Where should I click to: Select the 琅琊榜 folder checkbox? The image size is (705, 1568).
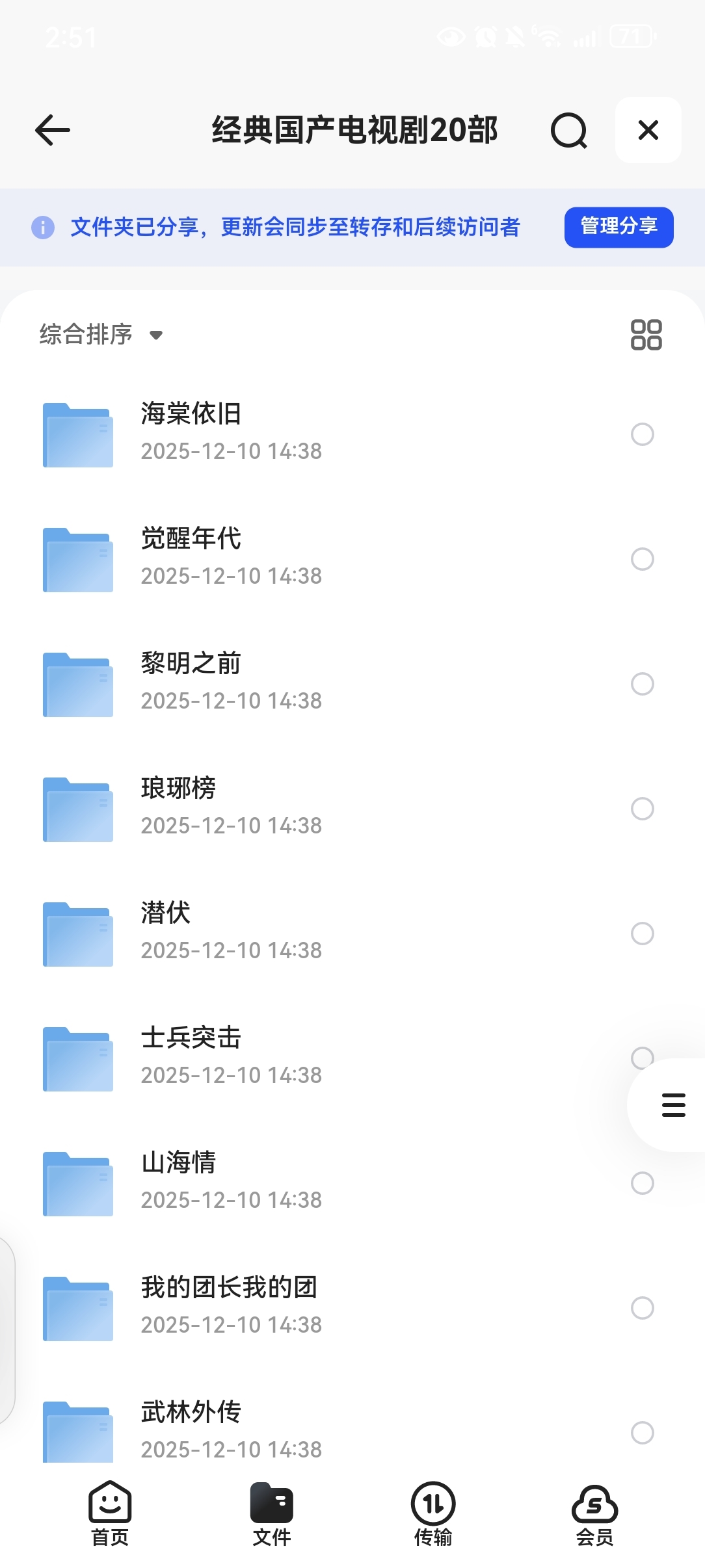coord(642,809)
